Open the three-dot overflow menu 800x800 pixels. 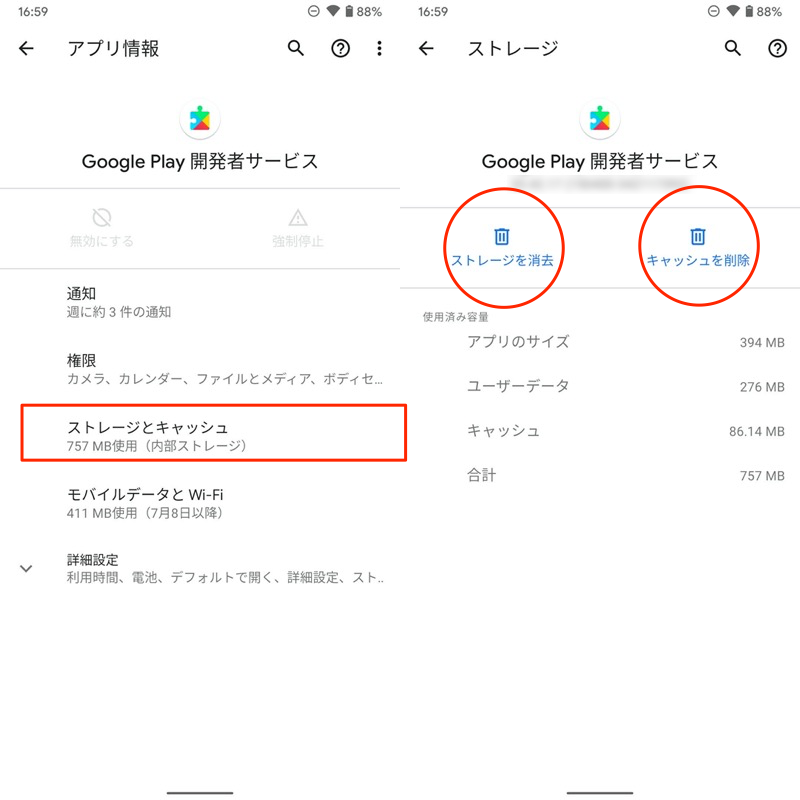pos(379,48)
